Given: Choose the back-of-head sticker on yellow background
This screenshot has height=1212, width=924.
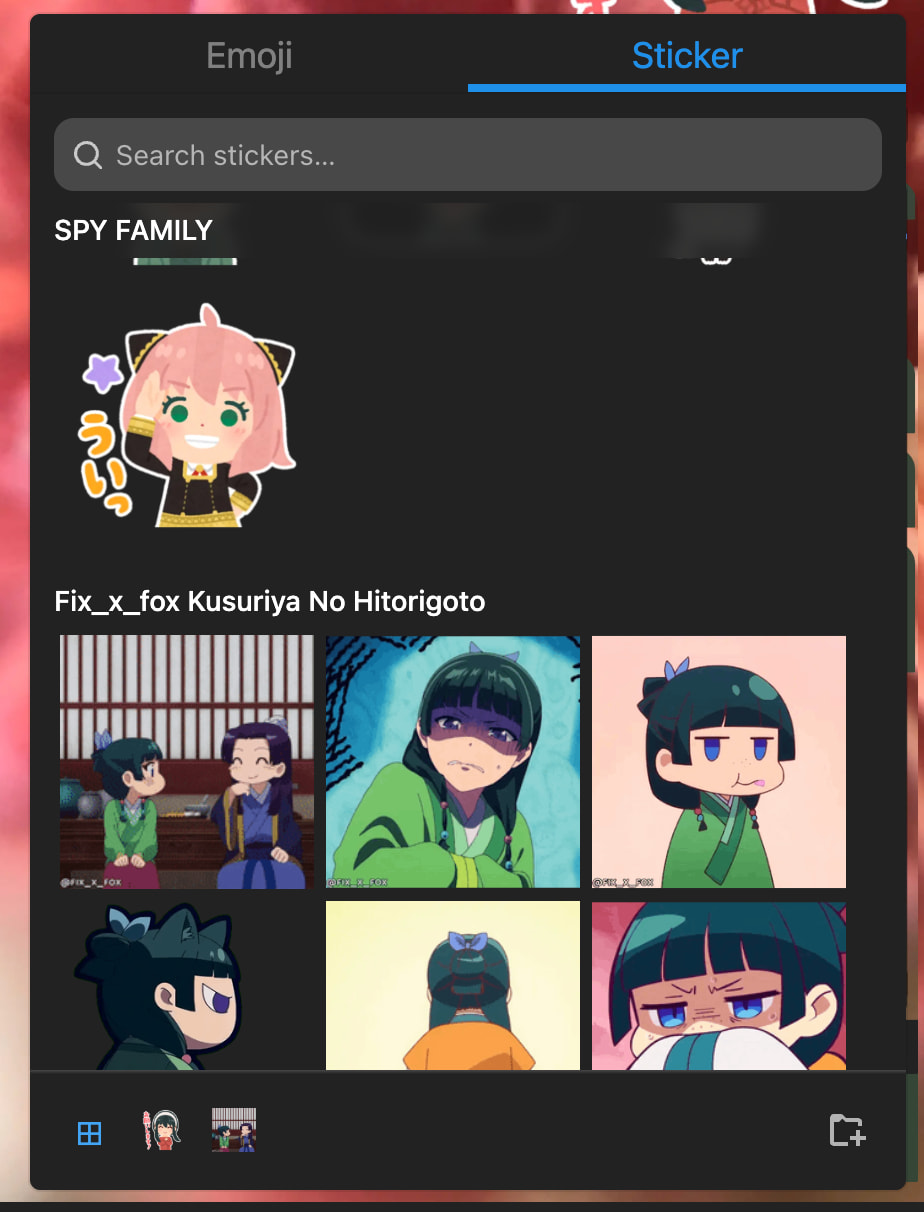Looking at the screenshot, I should (x=453, y=985).
